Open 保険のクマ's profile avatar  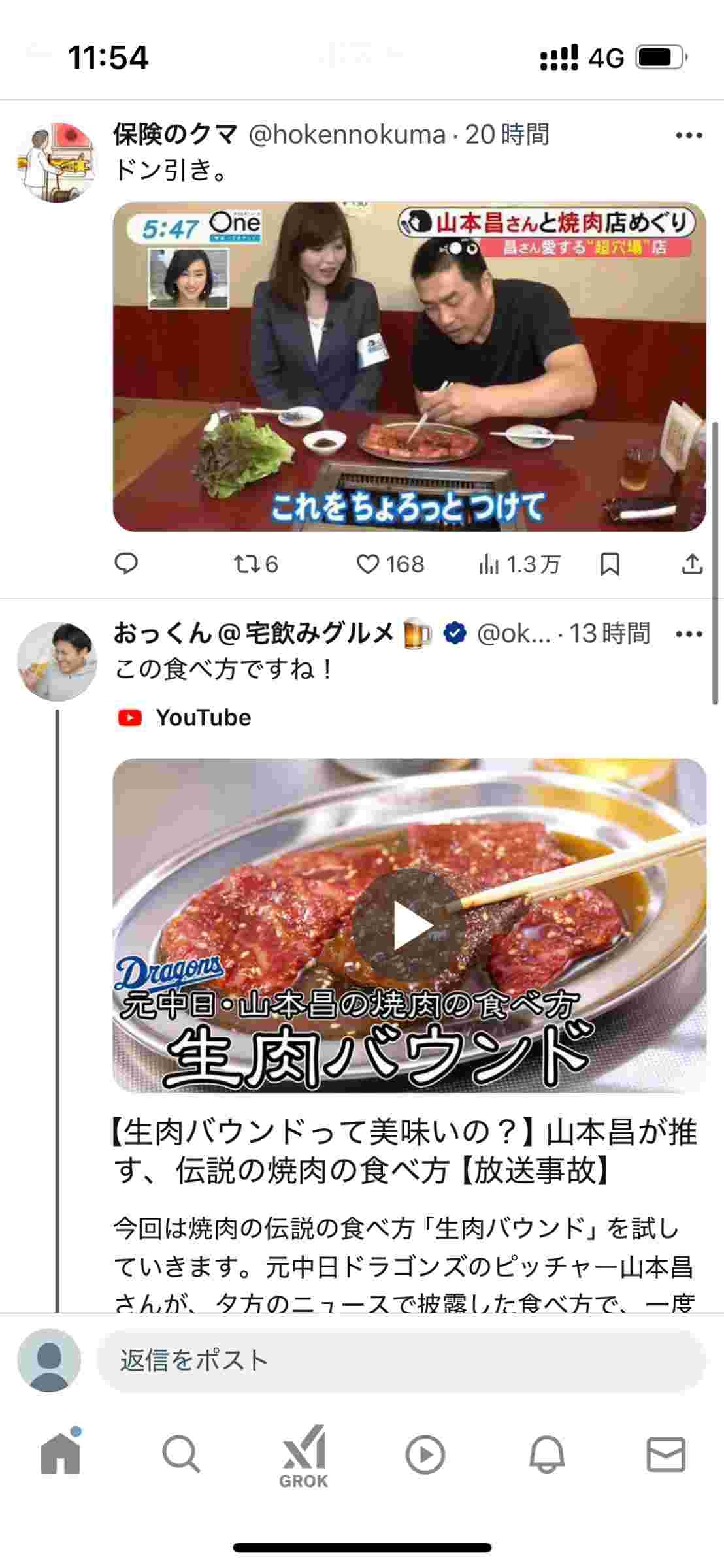tap(57, 161)
